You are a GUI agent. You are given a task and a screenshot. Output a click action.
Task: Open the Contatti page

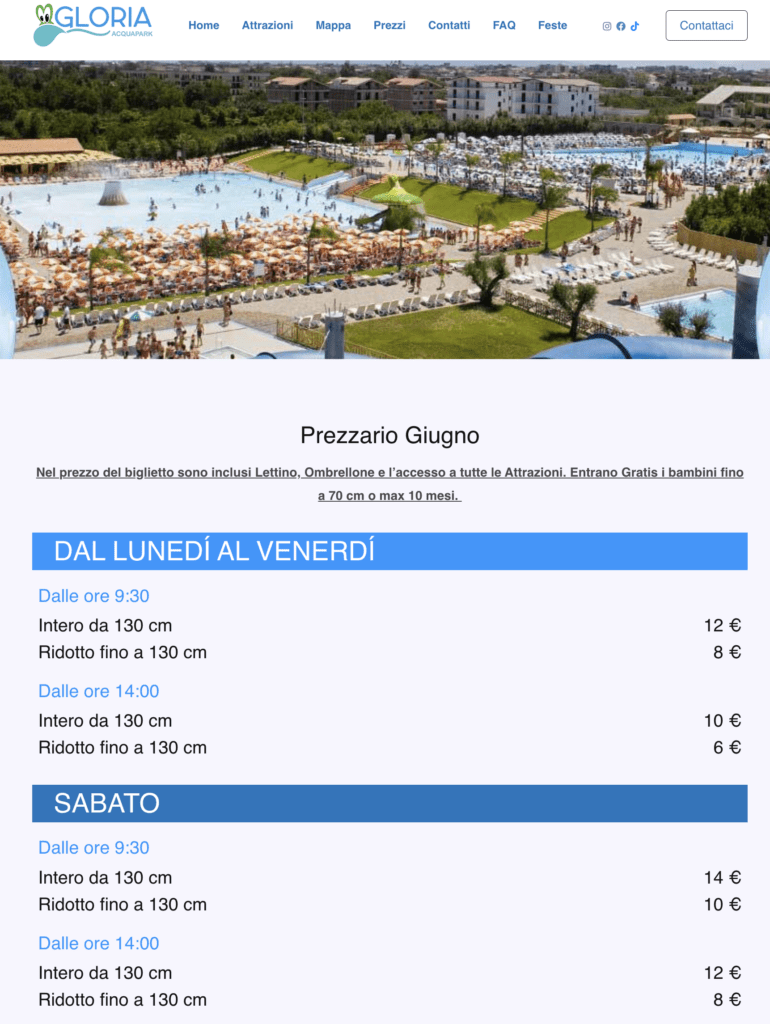[449, 25]
